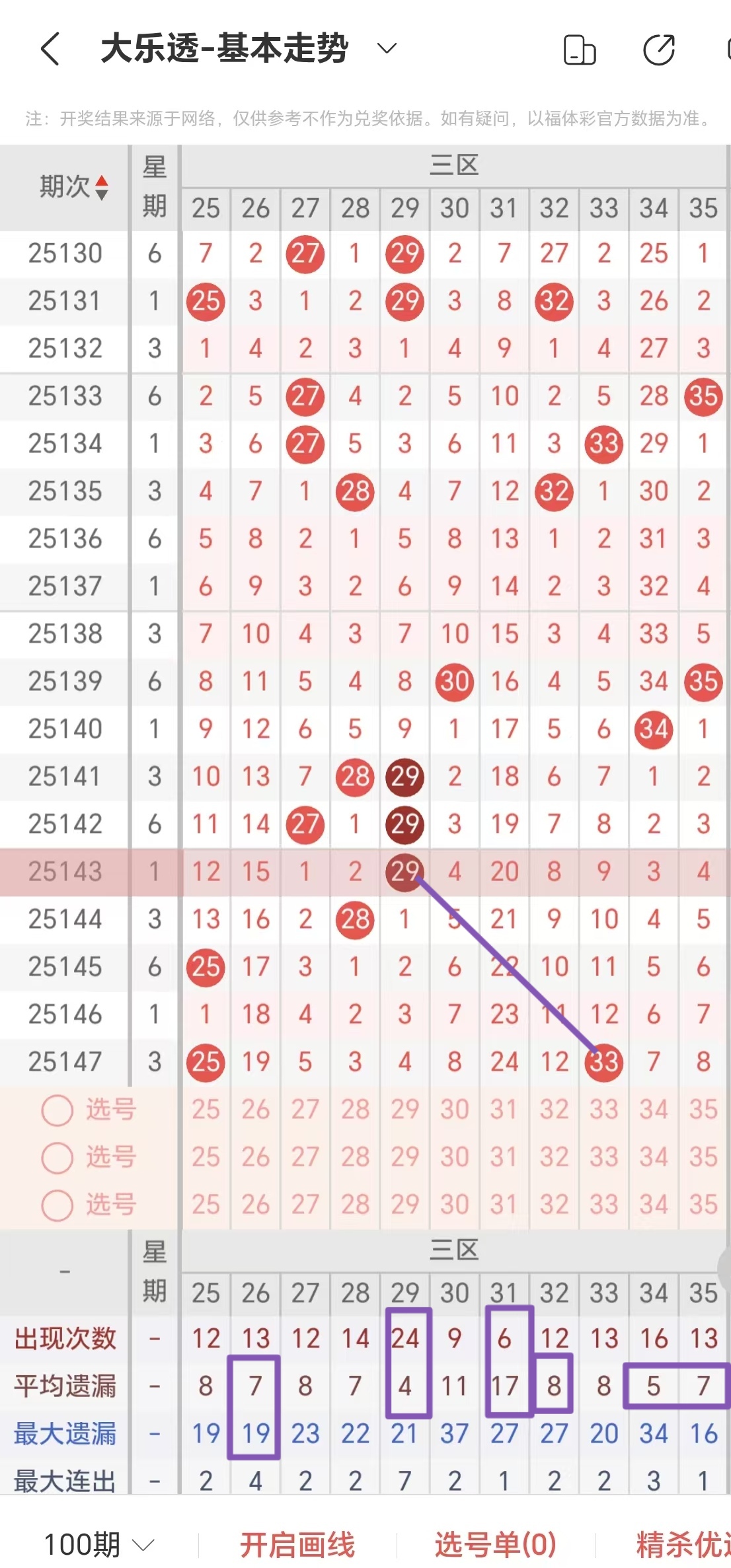The width and height of the screenshot is (731, 1568).
Task: Open 选号单(0) selection list
Action: 495,1544
